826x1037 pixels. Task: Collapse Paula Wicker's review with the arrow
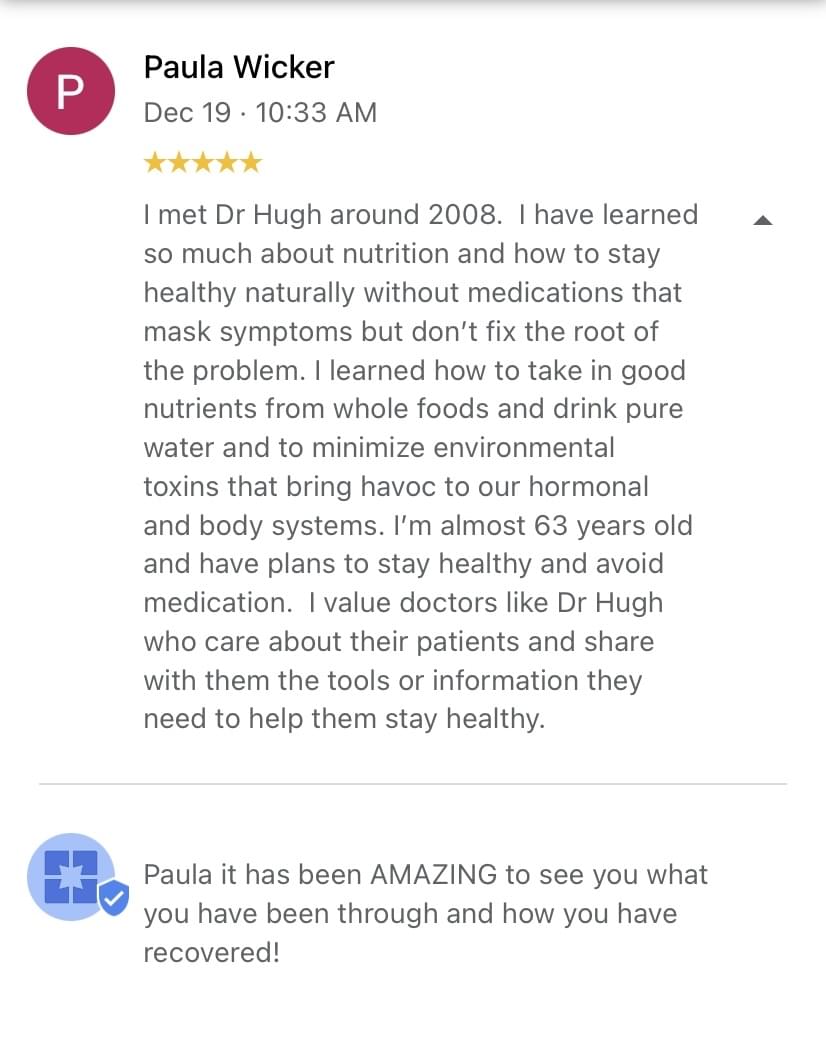coord(762,220)
